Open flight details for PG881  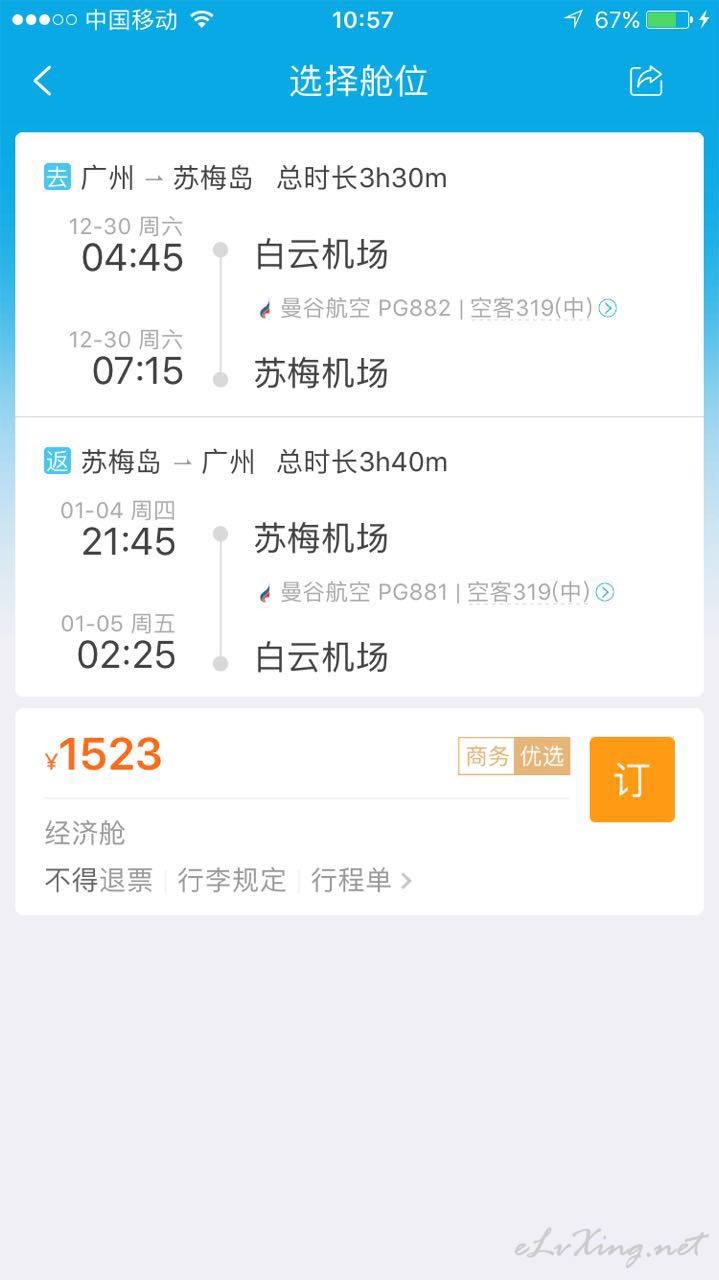point(605,592)
